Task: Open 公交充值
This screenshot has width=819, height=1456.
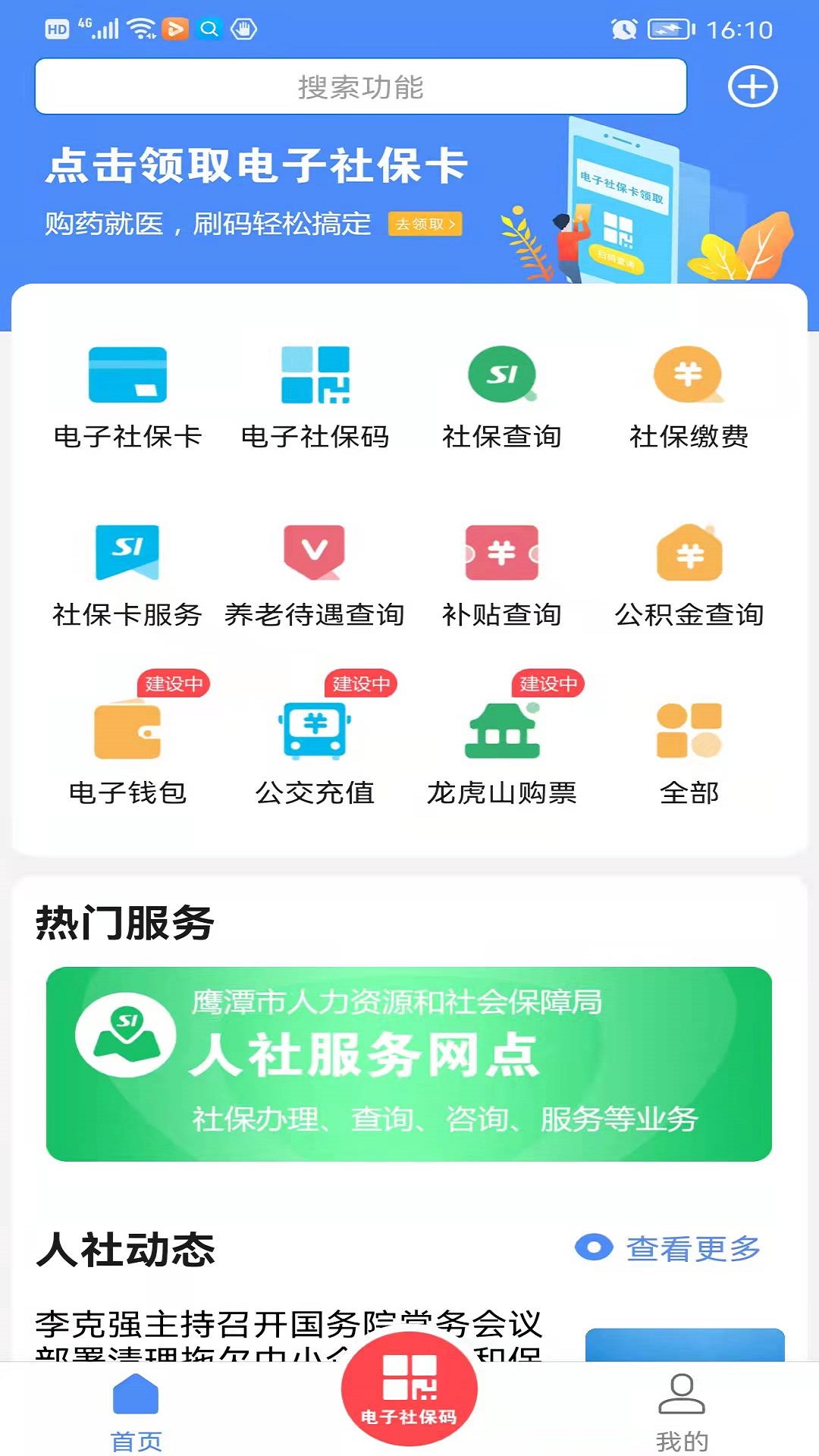Action: coord(315,752)
